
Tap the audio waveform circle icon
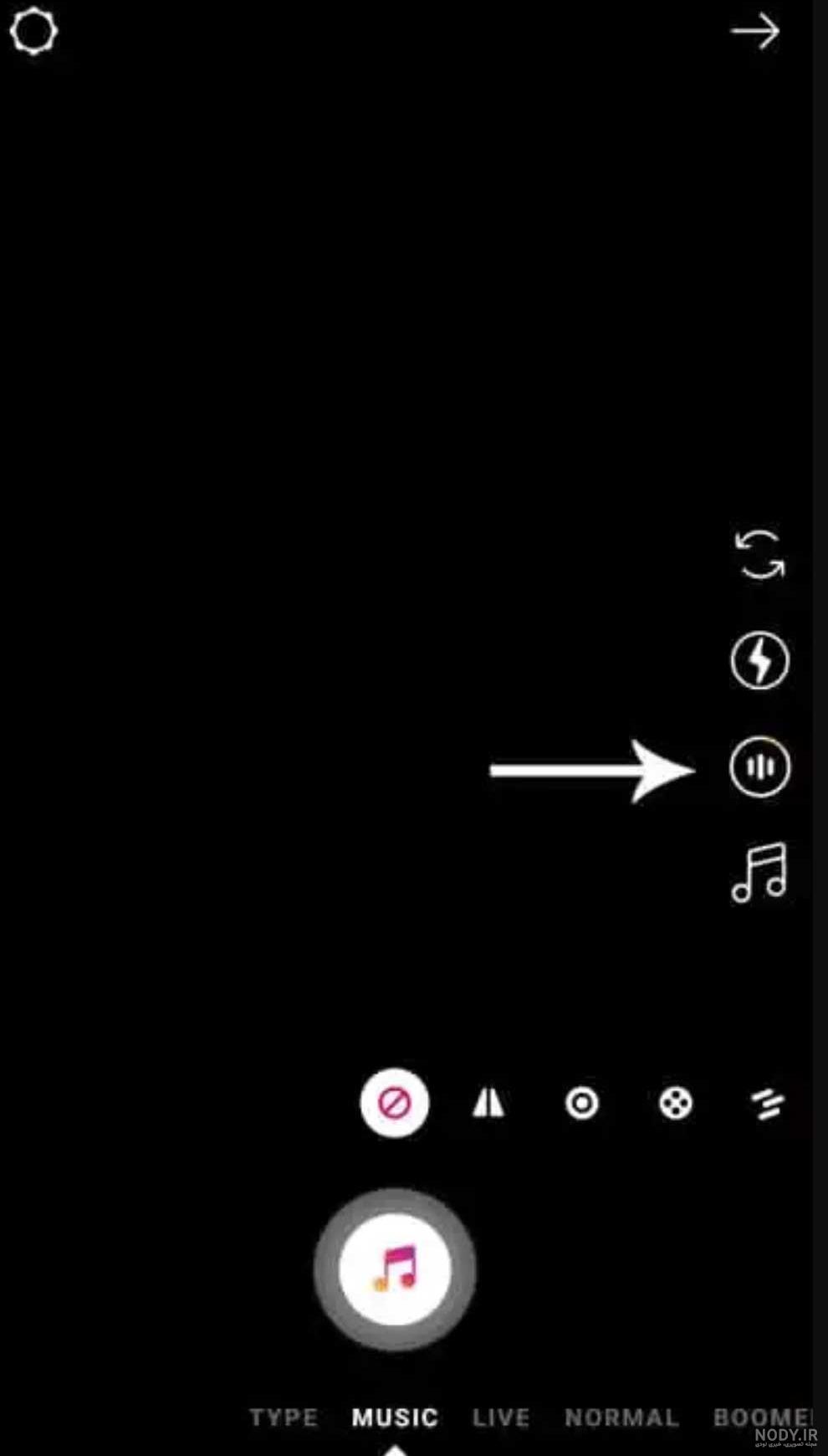[759, 766]
